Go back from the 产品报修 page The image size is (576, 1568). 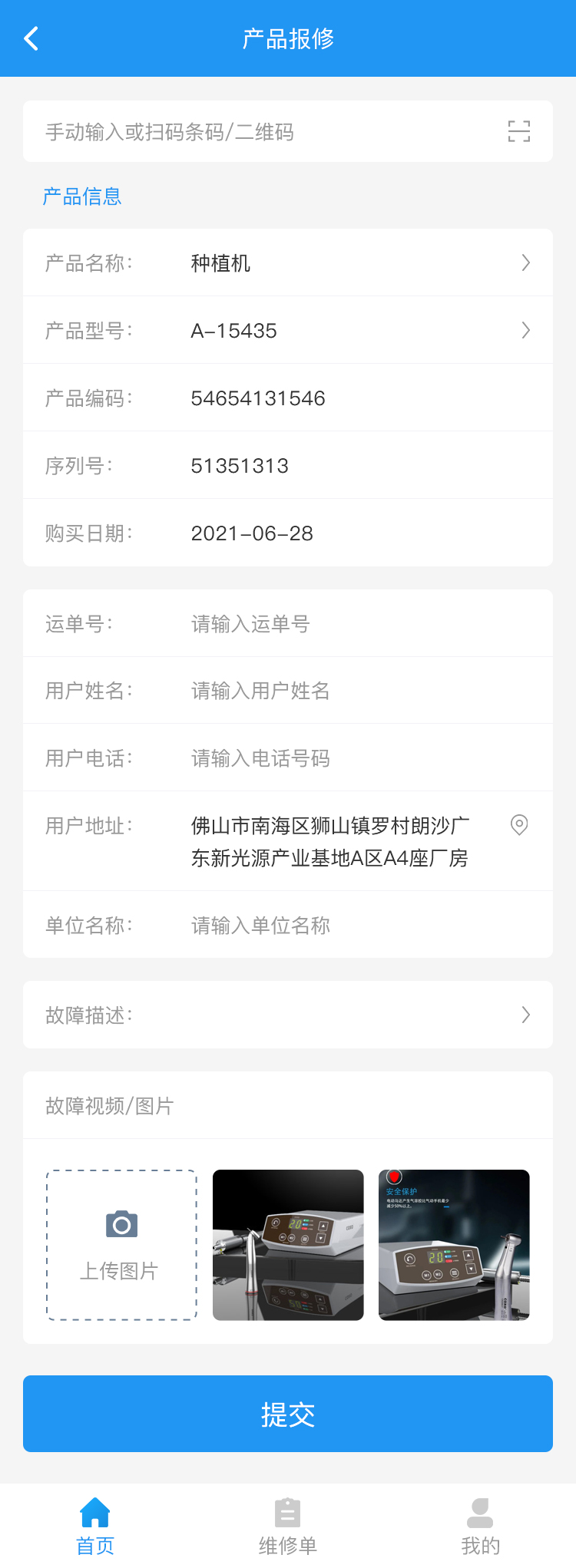(x=31, y=38)
